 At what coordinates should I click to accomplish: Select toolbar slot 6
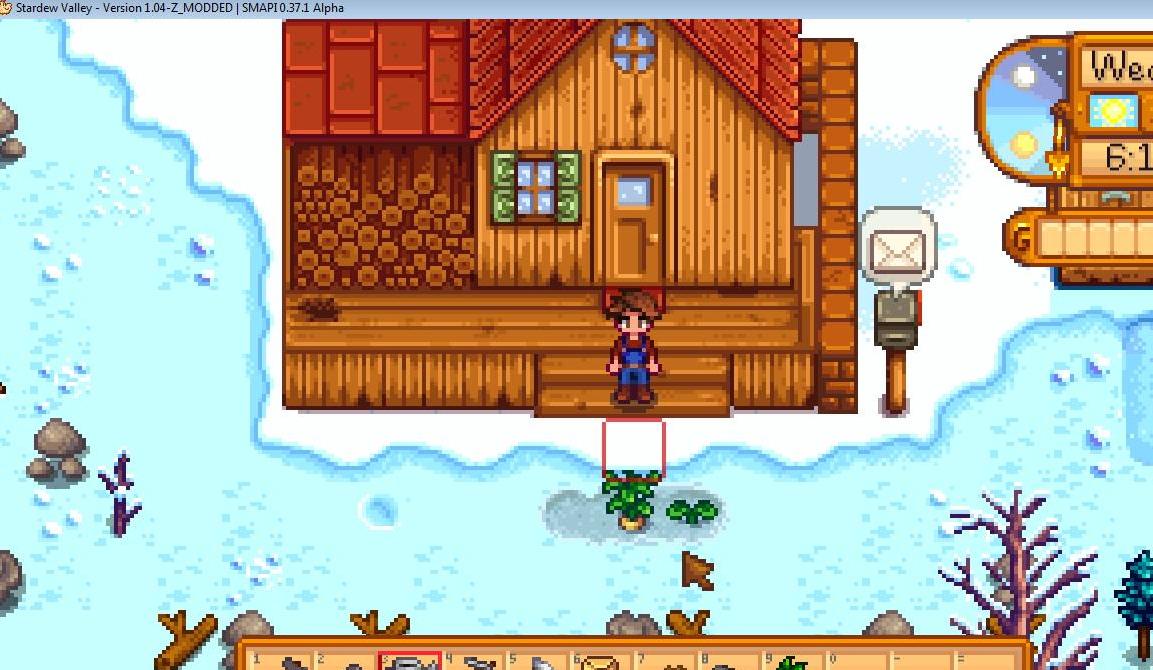tap(601, 662)
